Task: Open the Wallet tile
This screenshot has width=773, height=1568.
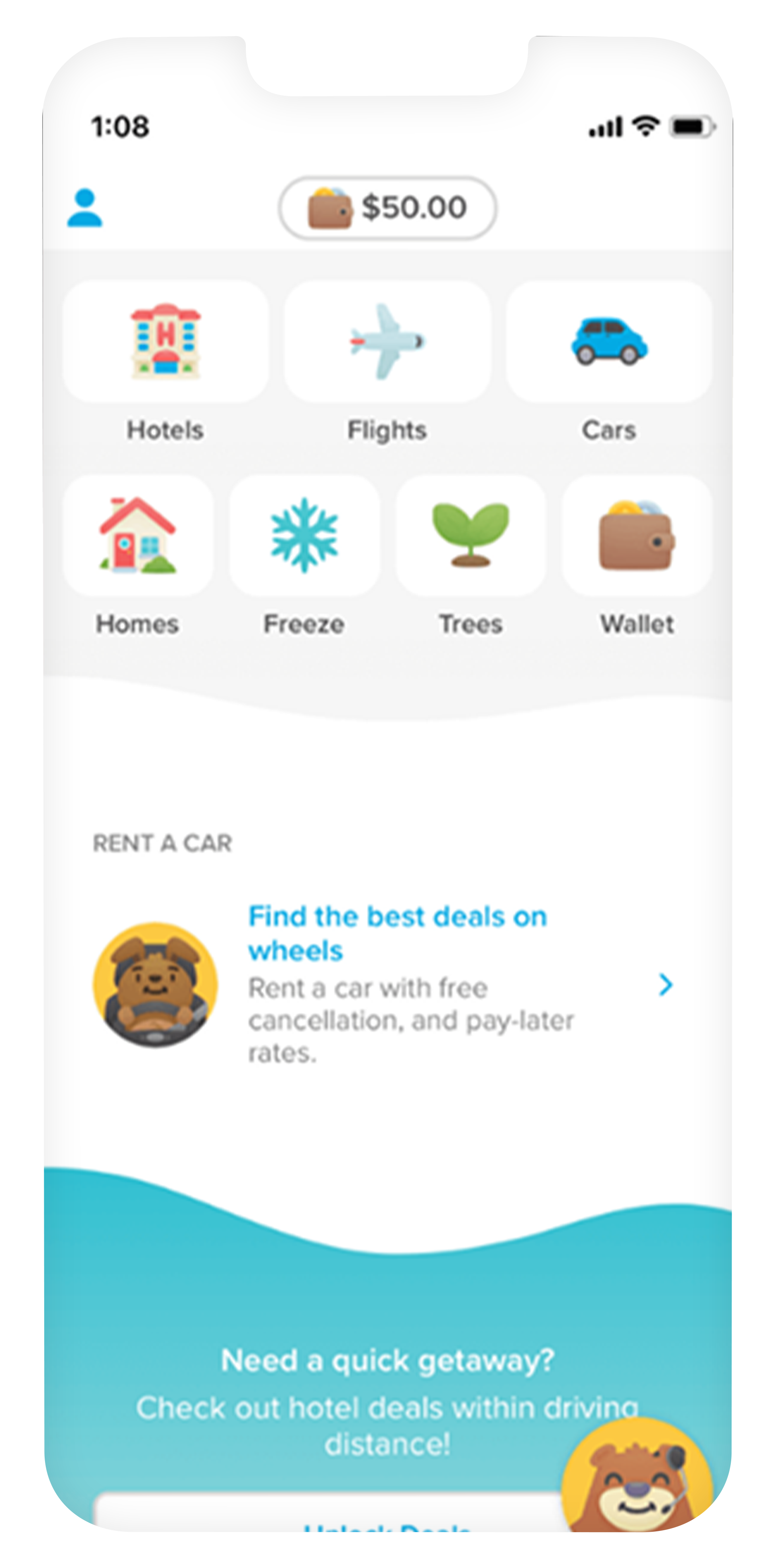Action: point(637,536)
